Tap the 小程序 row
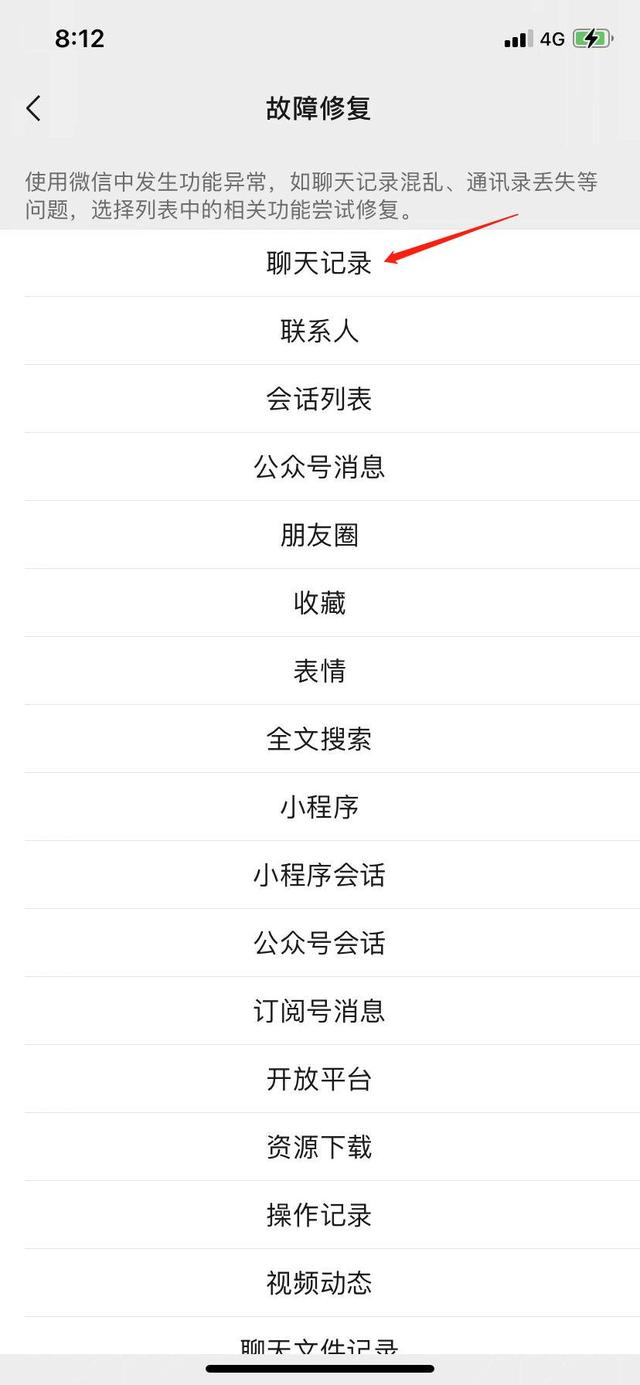Image resolution: width=640 pixels, height=1385 pixels. (320, 807)
